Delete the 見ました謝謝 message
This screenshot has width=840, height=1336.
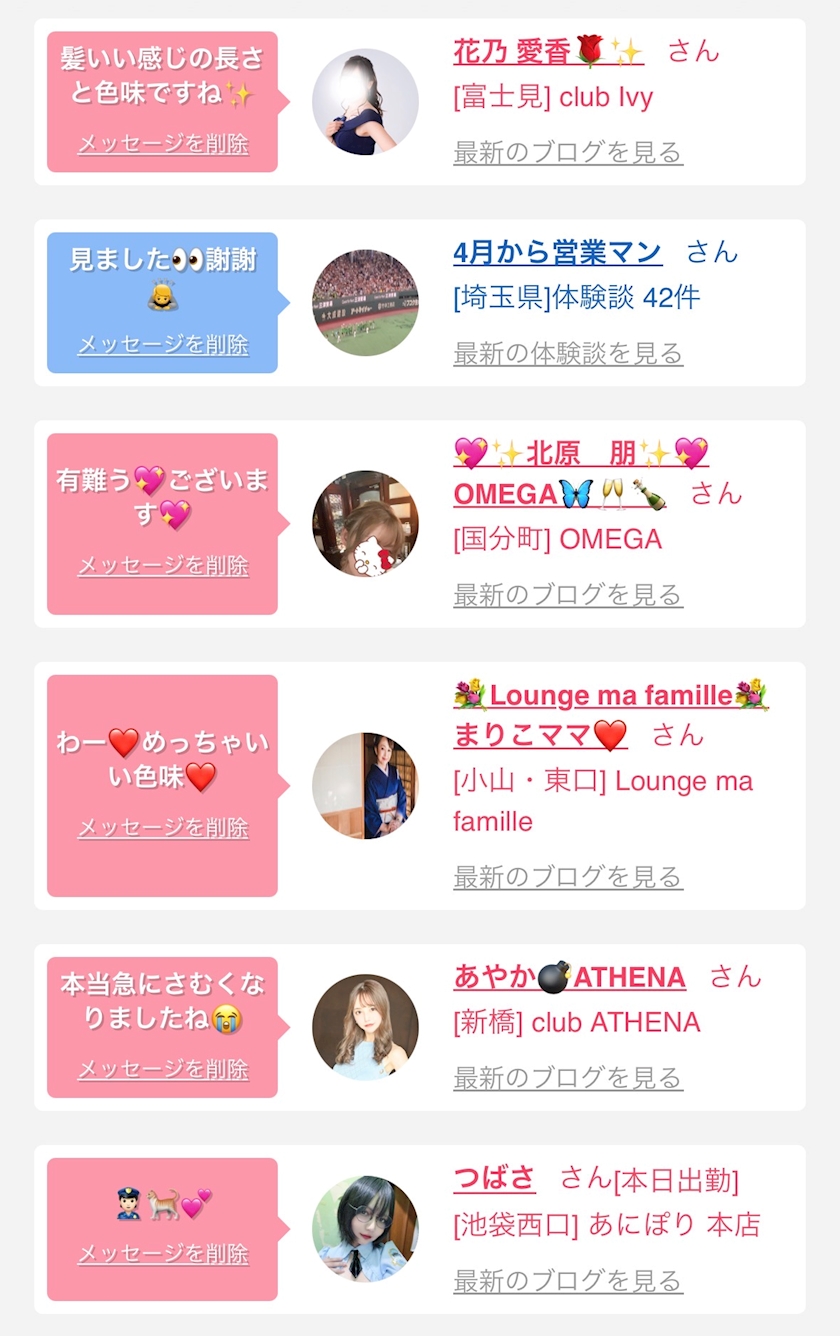[x=163, y=344]
